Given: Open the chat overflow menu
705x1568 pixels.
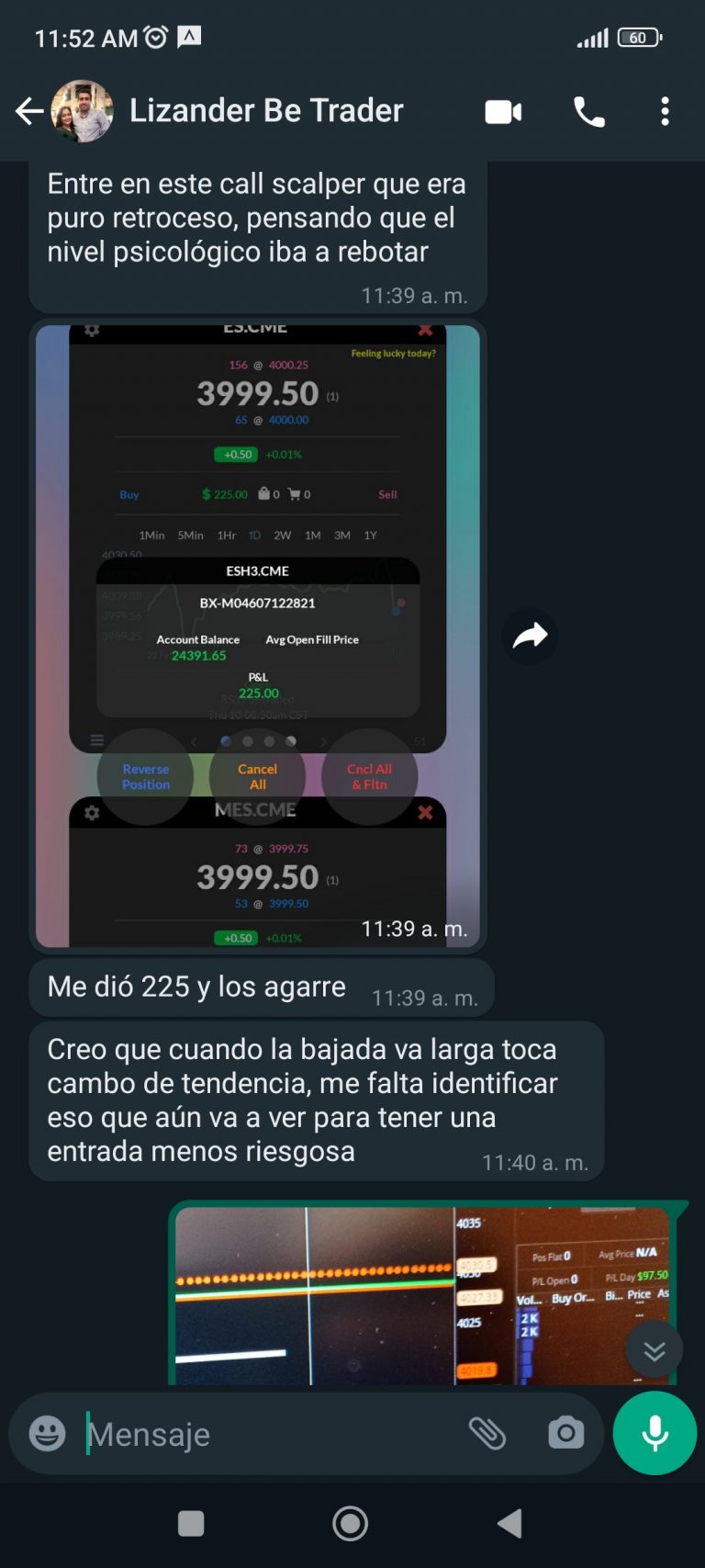Looking at the screenshot, I should pyautogui.click(x=665, y=112).
